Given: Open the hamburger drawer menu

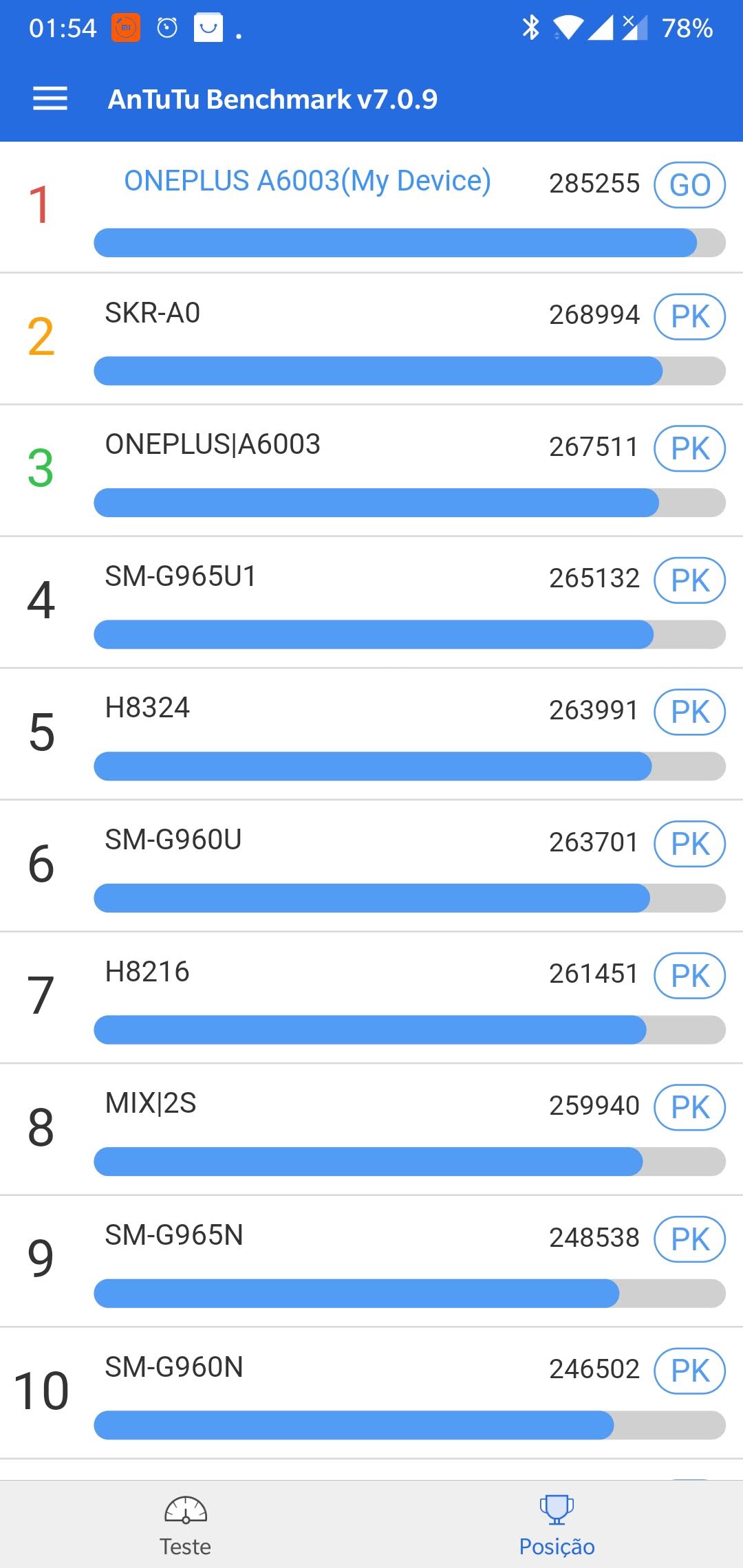Looking at the screenshot, I should [x=50, y=99].
